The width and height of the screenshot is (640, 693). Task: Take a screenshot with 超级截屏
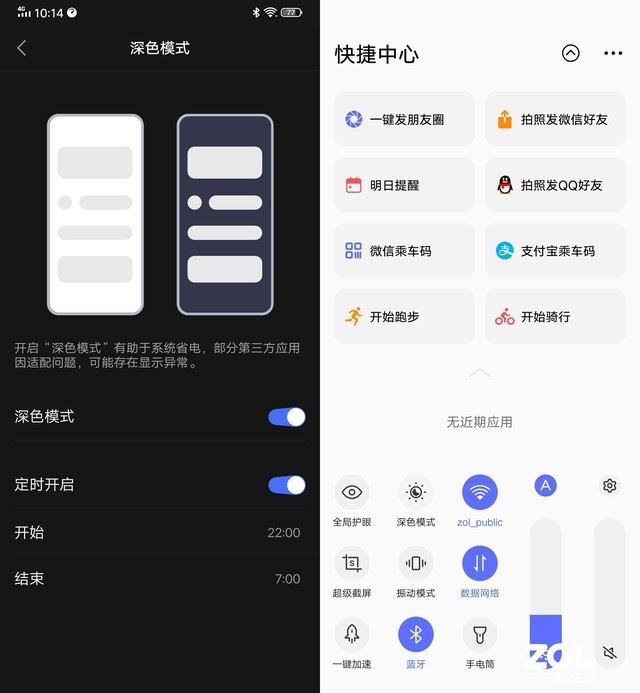[351, 563]
